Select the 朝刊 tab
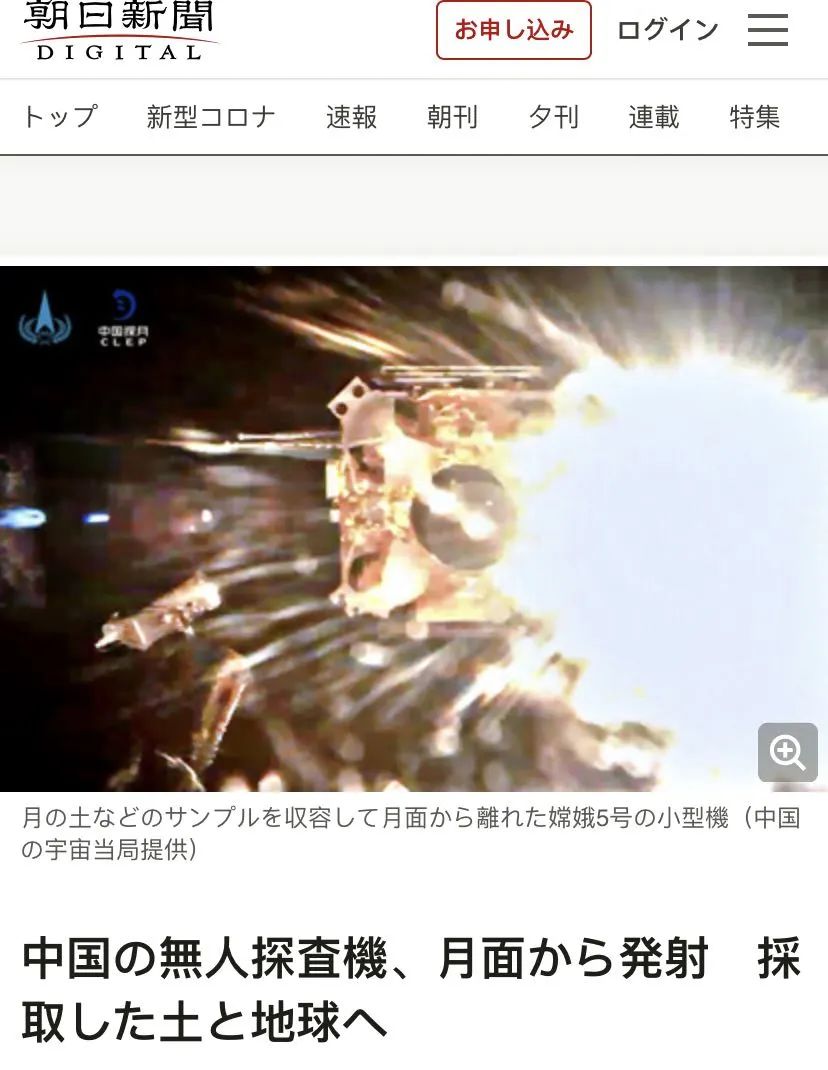This screenshot has width=828, height=1070. pos(453,117)
